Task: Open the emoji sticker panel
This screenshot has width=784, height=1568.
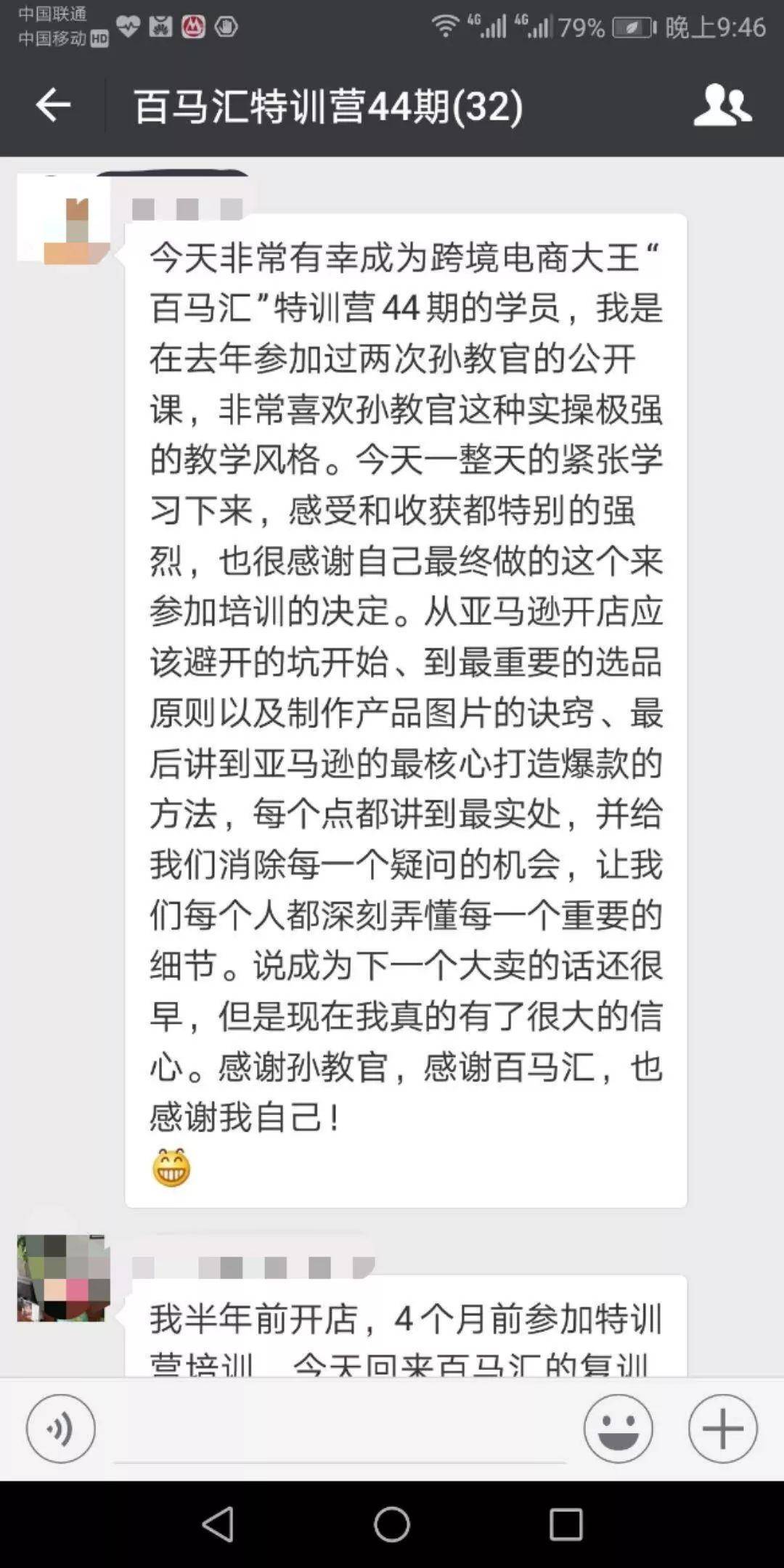Action: tap(618, 1429)
